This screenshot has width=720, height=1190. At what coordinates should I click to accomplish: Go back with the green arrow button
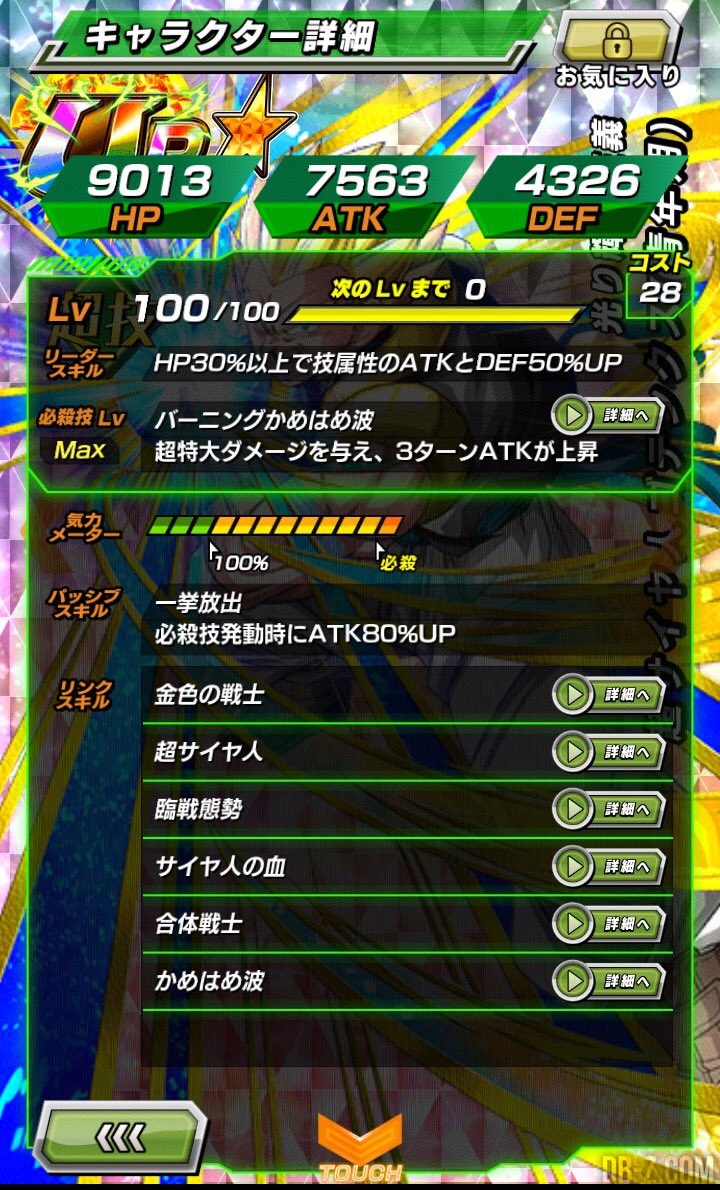coord(120,1136)
